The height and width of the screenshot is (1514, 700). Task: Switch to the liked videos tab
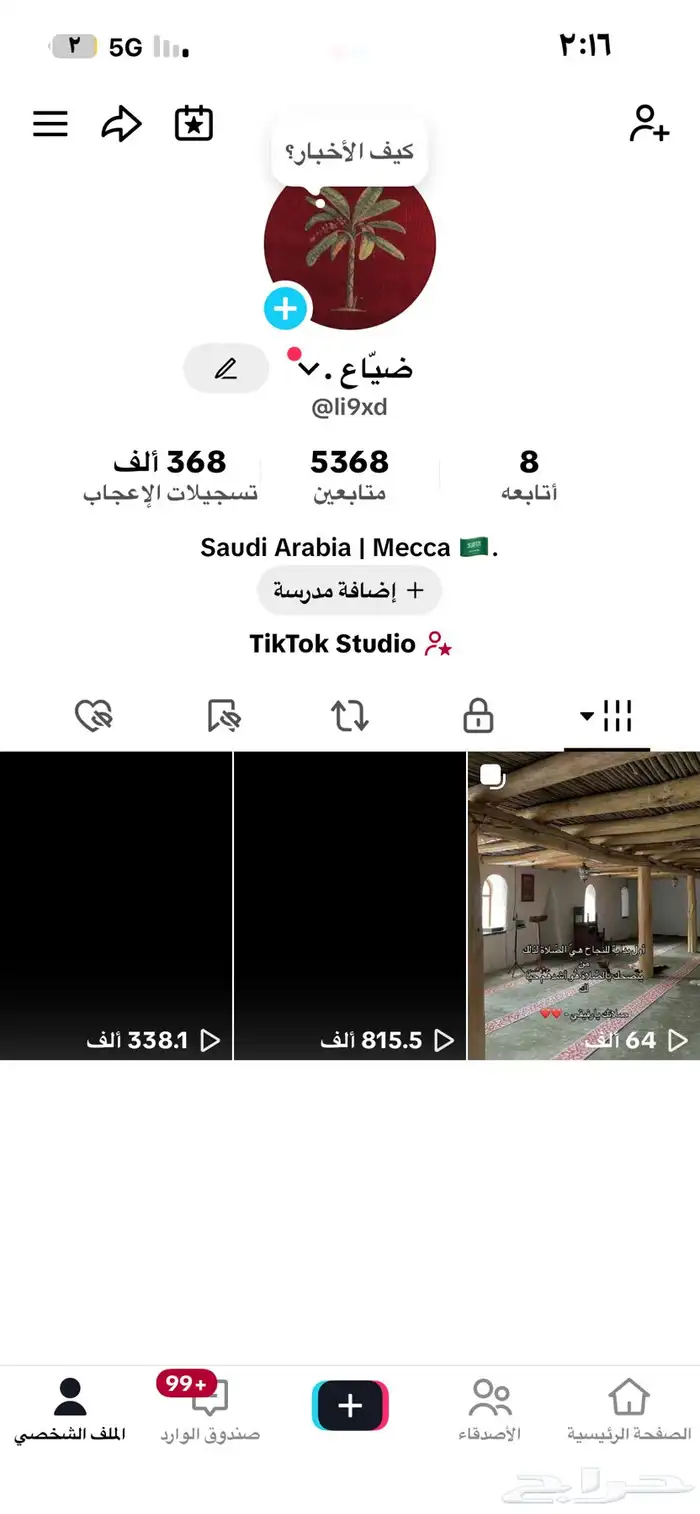94,716
